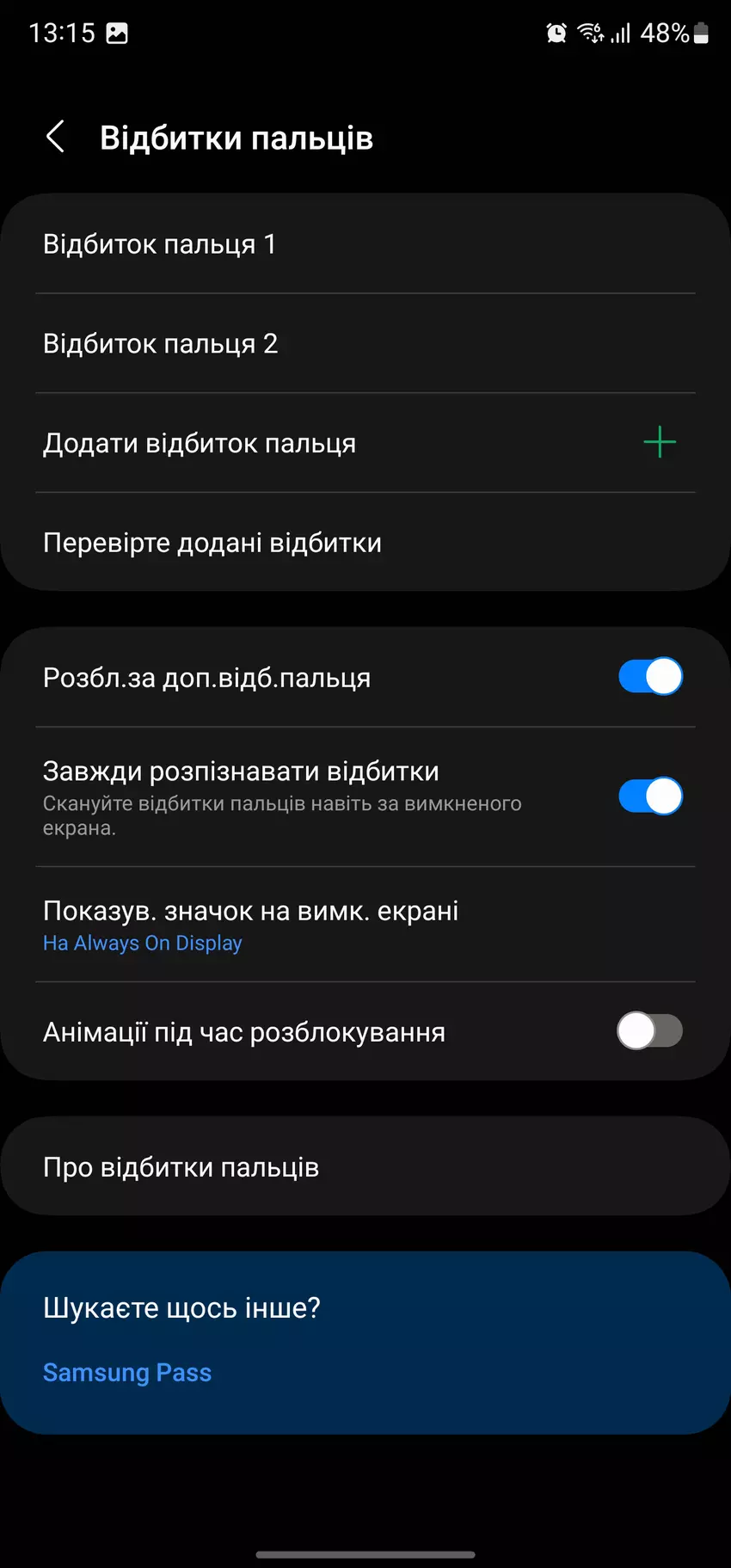Go back from Відбитки пальців screen
The height and width of the screenshot is (1568, 731).
coord(55,137)
